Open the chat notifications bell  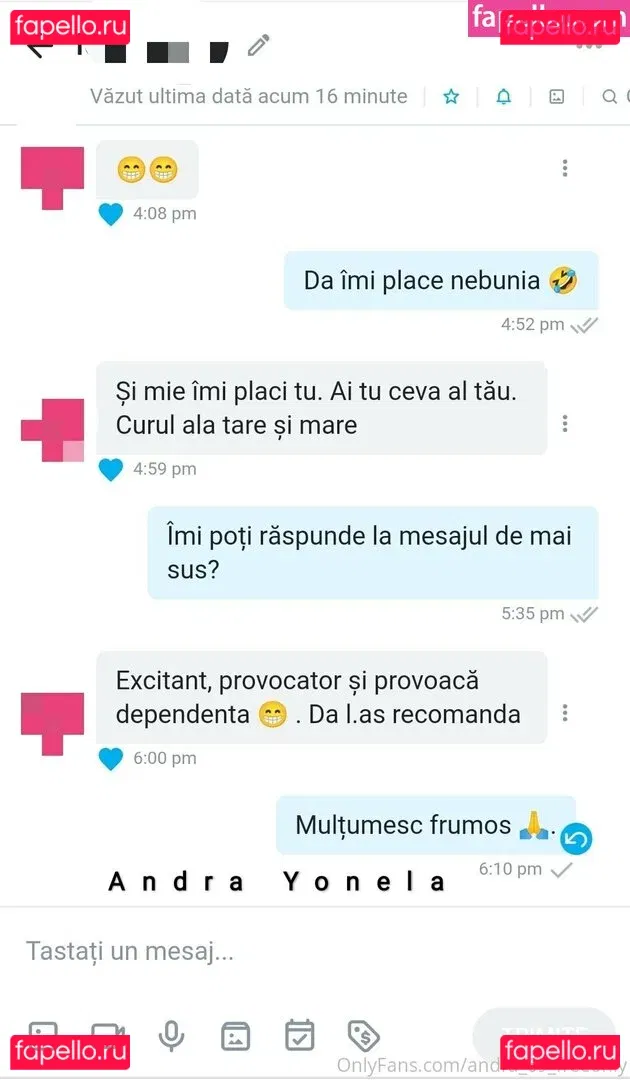[x=504, y=97]
